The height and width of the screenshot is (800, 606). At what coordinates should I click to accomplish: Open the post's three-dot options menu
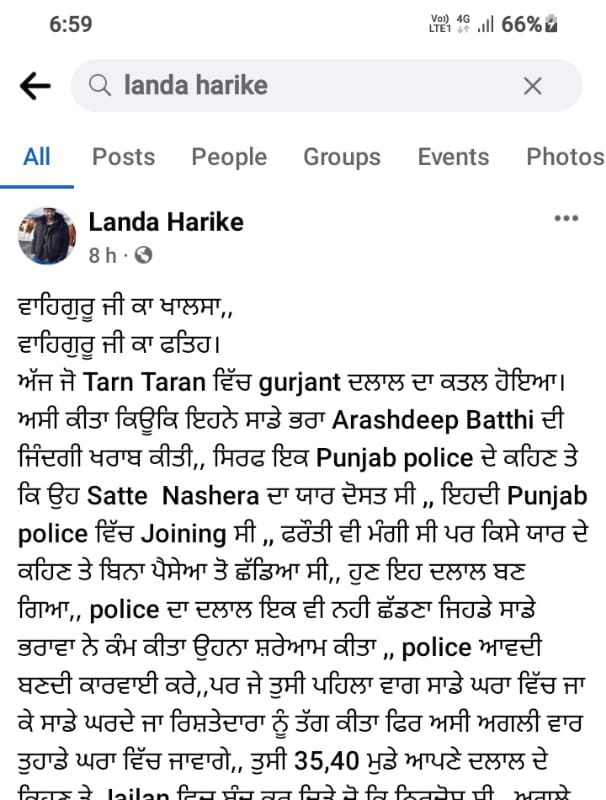tap(566, 218)
